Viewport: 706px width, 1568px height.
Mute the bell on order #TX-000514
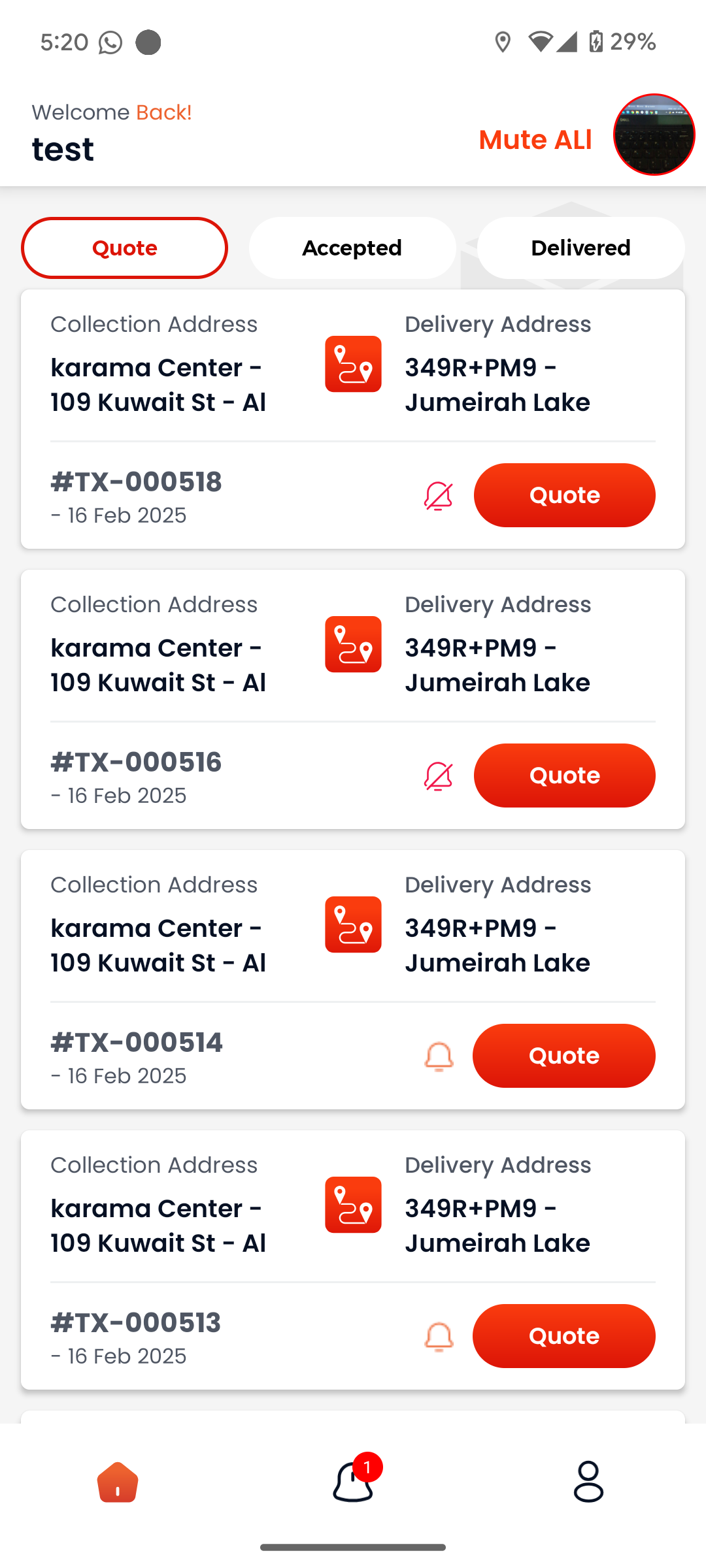(x=439, y=1056)
